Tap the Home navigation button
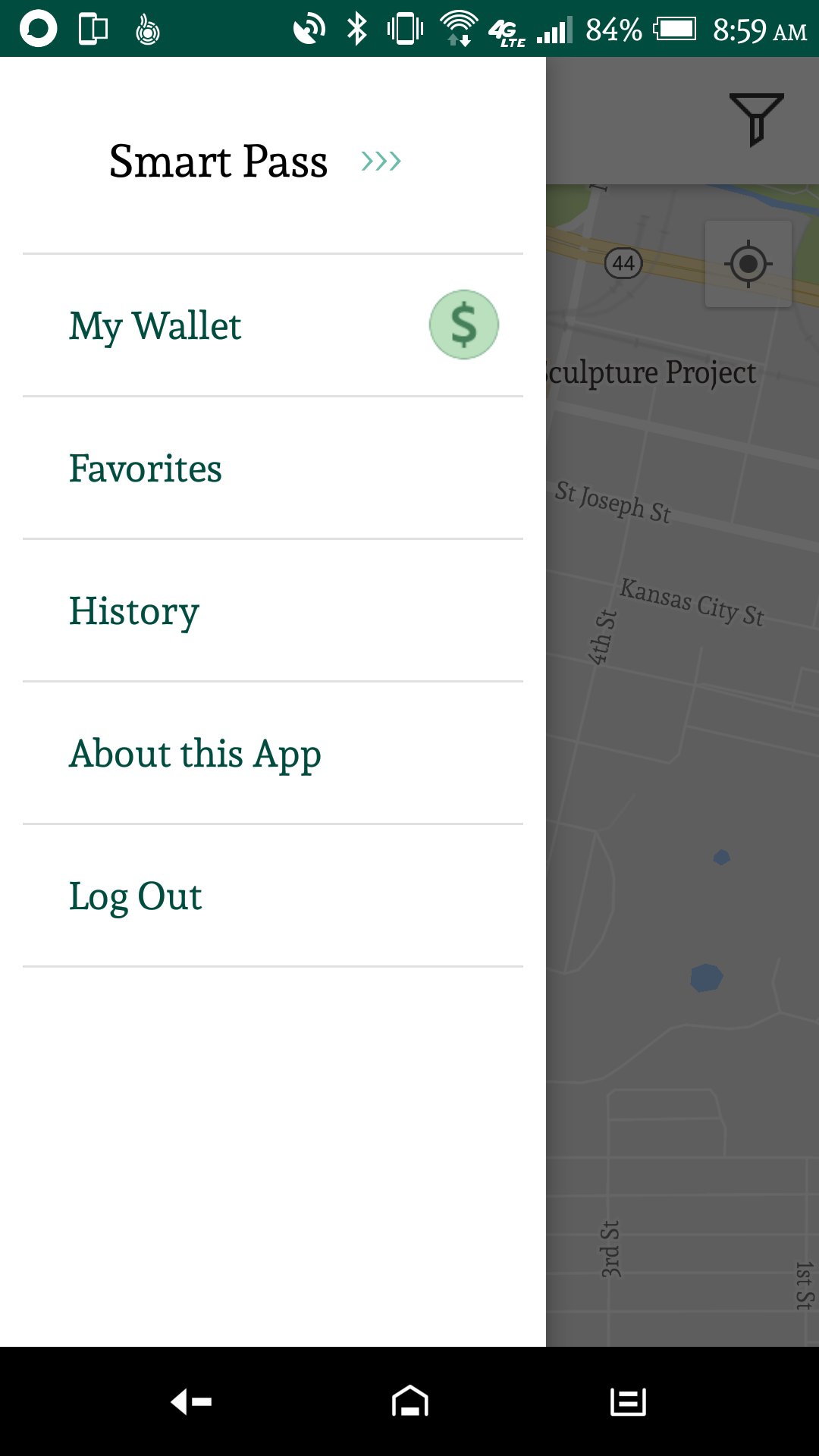This screenshot has width=819, height=1456. coord(408,1401)
